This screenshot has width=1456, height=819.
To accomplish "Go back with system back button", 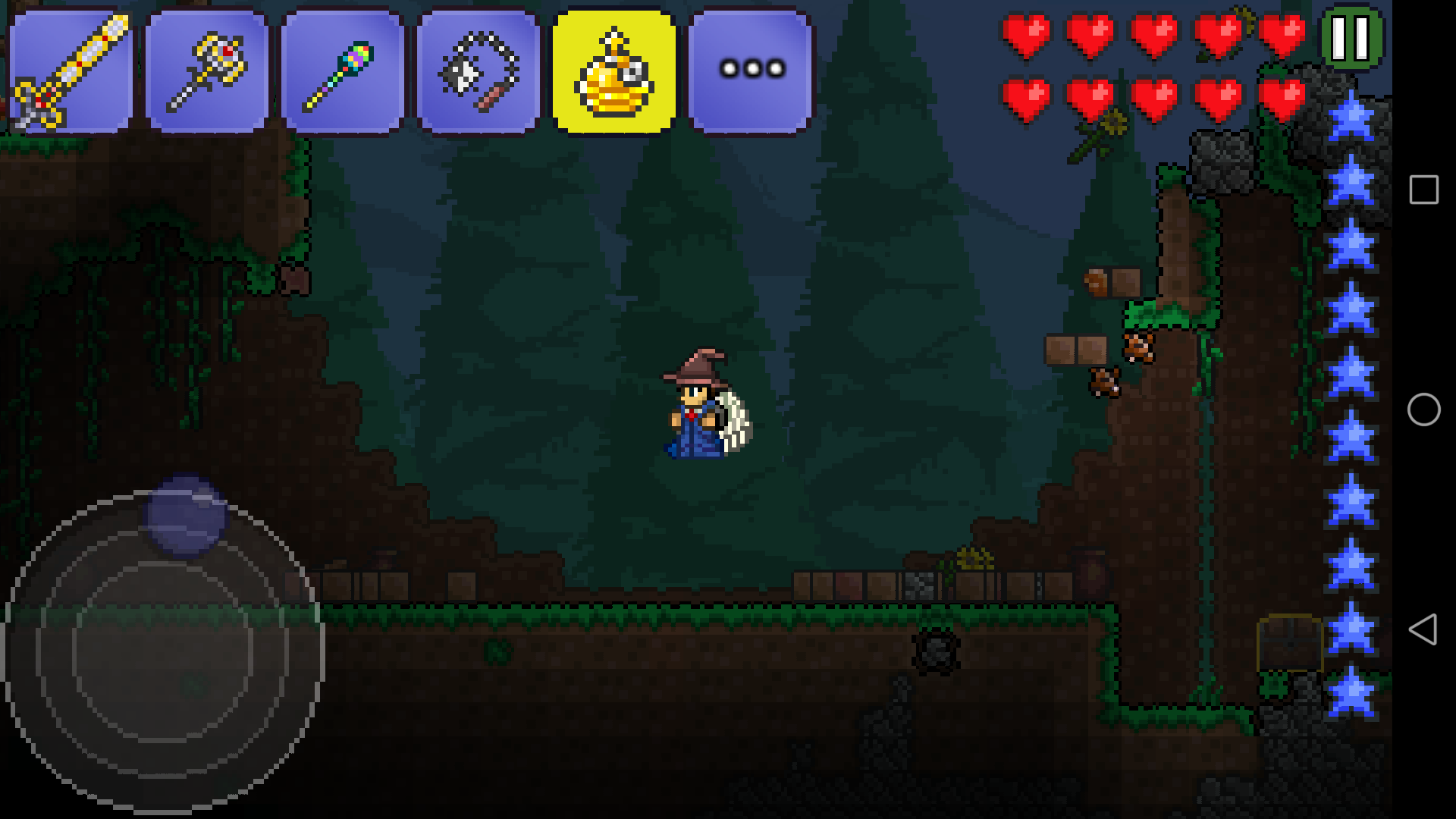I will click(x=1423, y=629).
